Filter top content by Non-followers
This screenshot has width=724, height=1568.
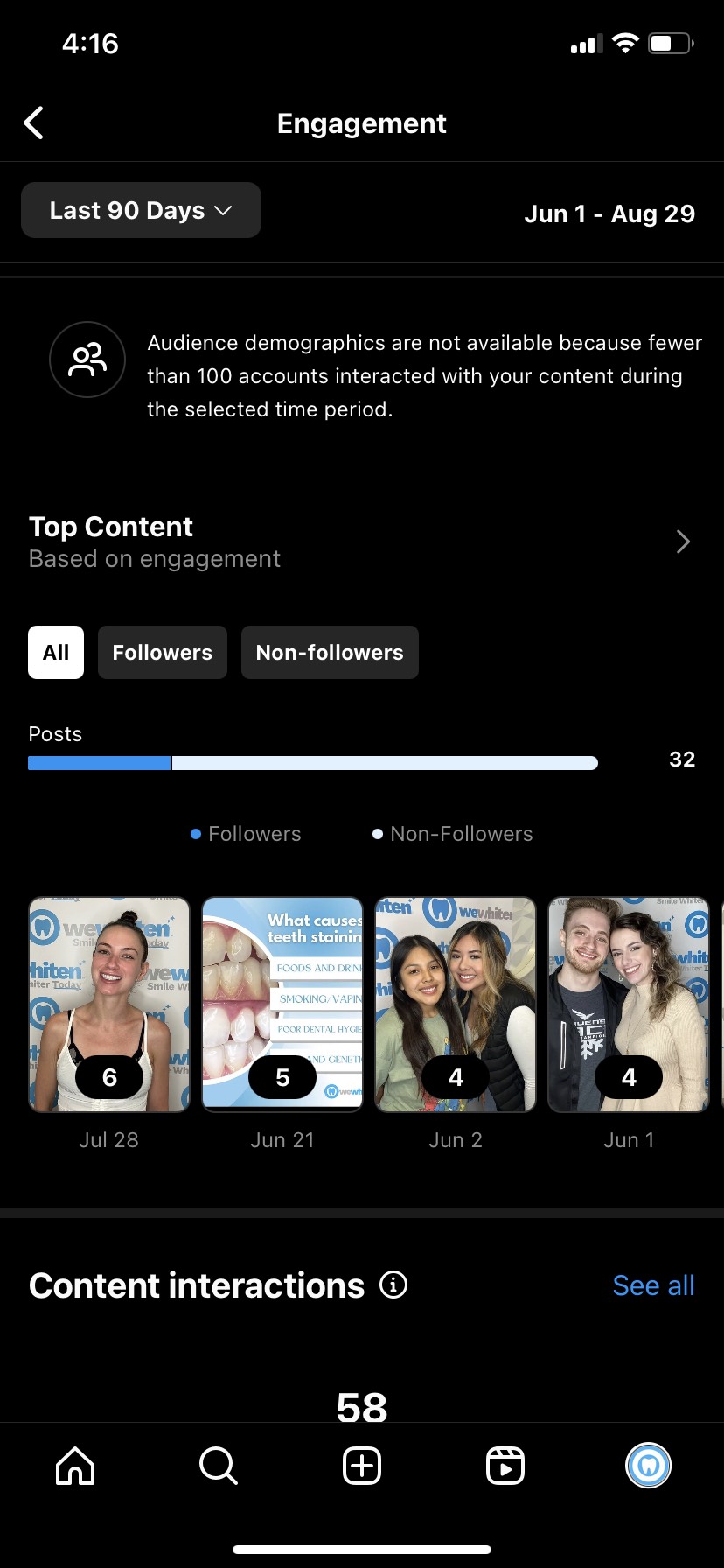tap(330, 653)
